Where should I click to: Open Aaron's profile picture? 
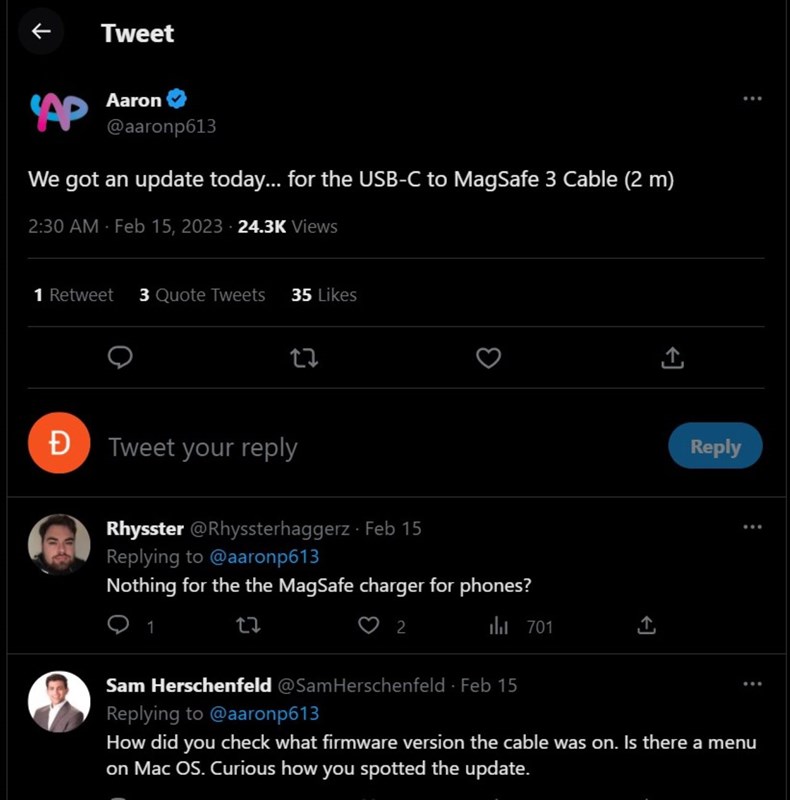point(59,111)
